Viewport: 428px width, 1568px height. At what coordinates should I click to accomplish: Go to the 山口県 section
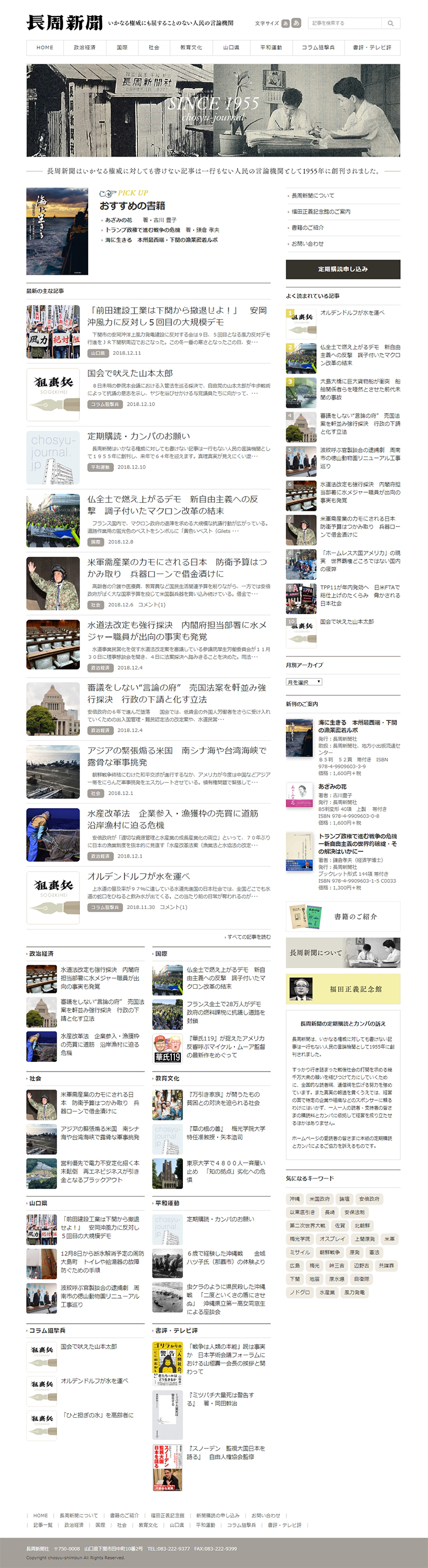click(x=231, y=48)
